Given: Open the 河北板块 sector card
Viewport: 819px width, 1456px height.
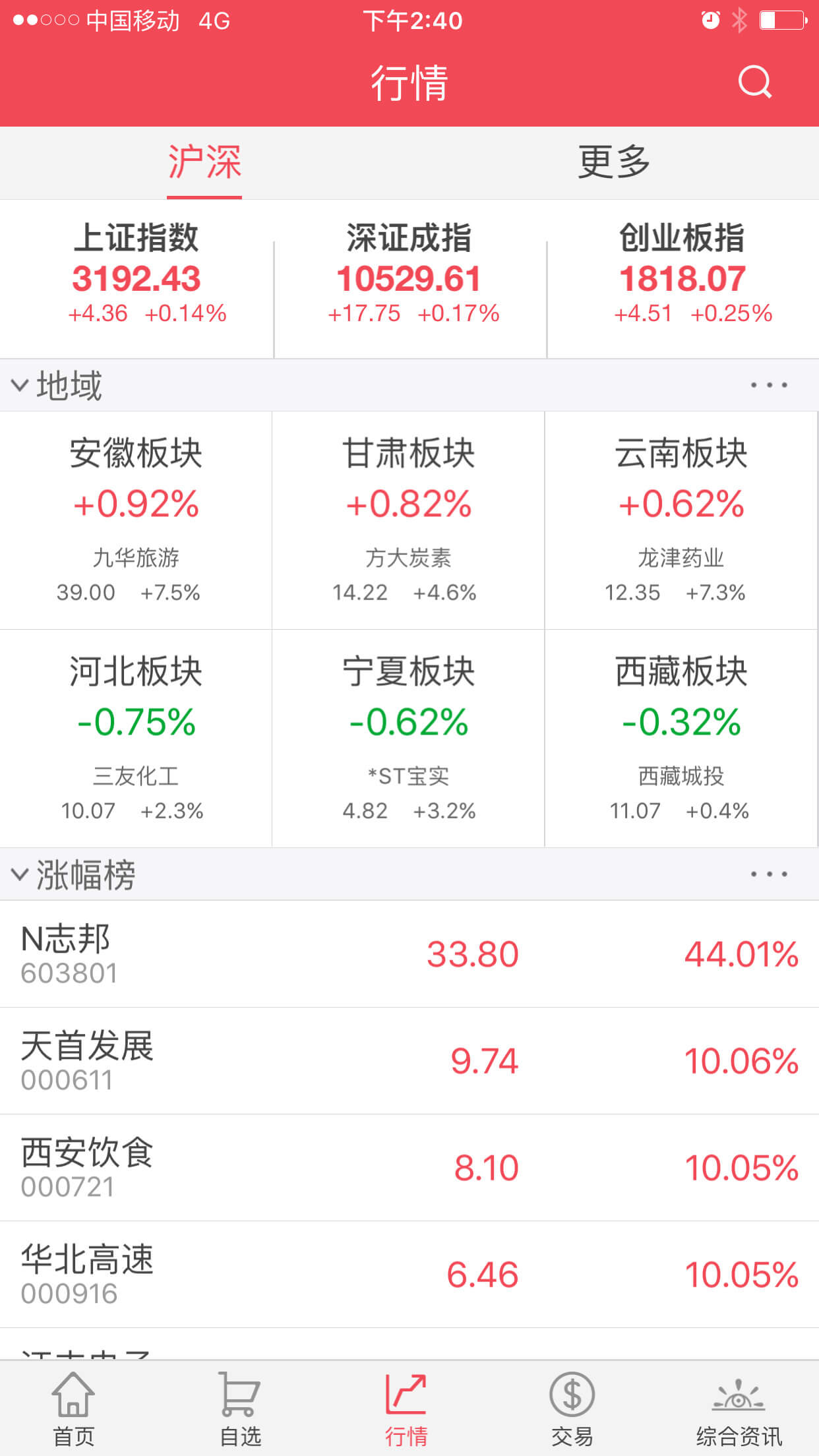Looking at the screenshot, I should (136, 739).
